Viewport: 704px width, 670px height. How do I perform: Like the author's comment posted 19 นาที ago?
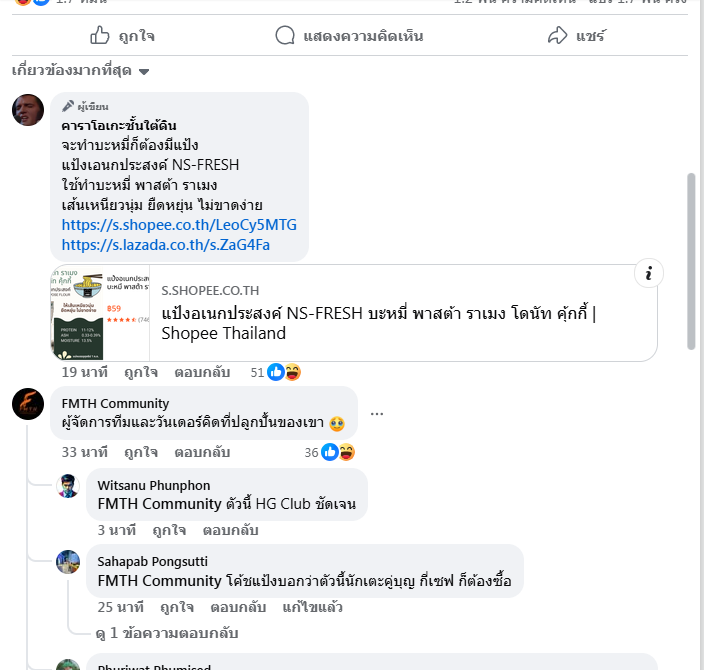point(141,372)
